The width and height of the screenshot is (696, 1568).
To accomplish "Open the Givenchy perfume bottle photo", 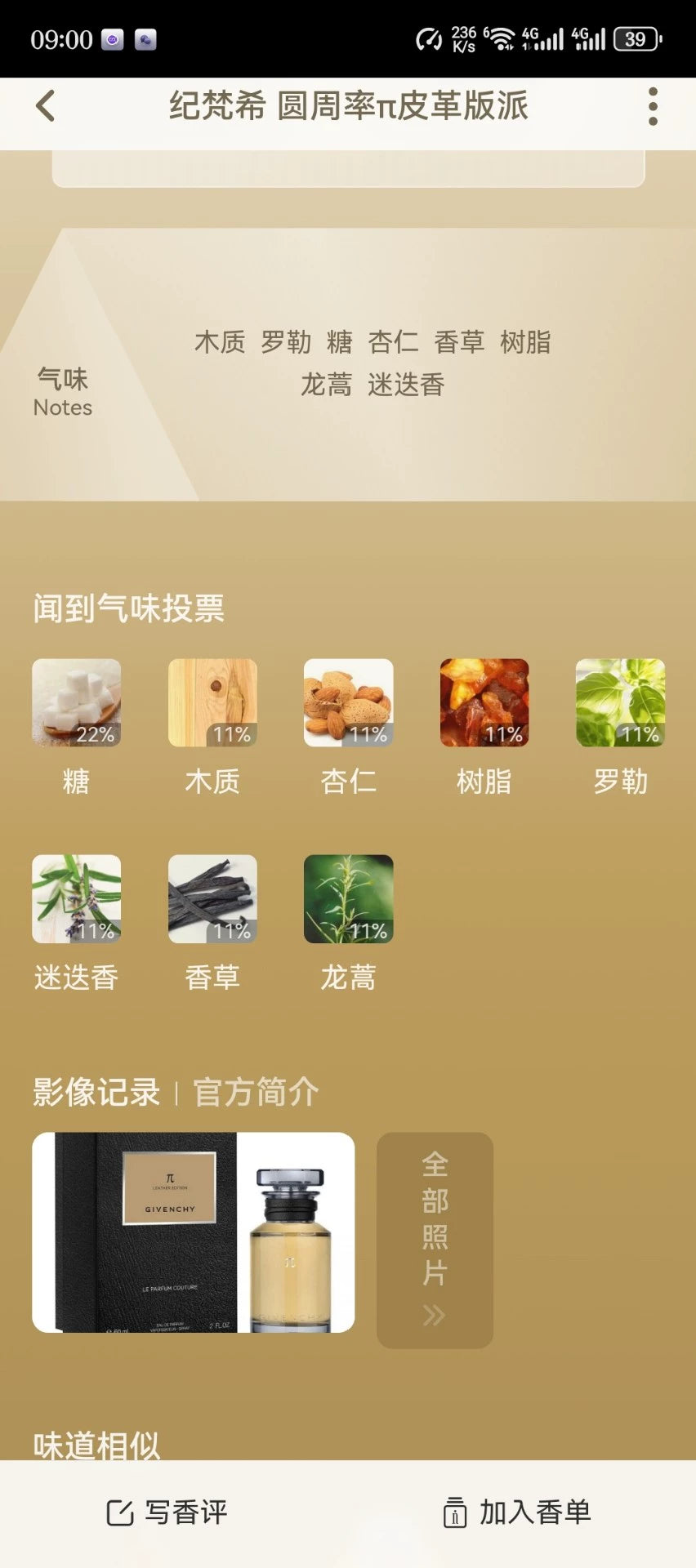I will click(194, 1232).
